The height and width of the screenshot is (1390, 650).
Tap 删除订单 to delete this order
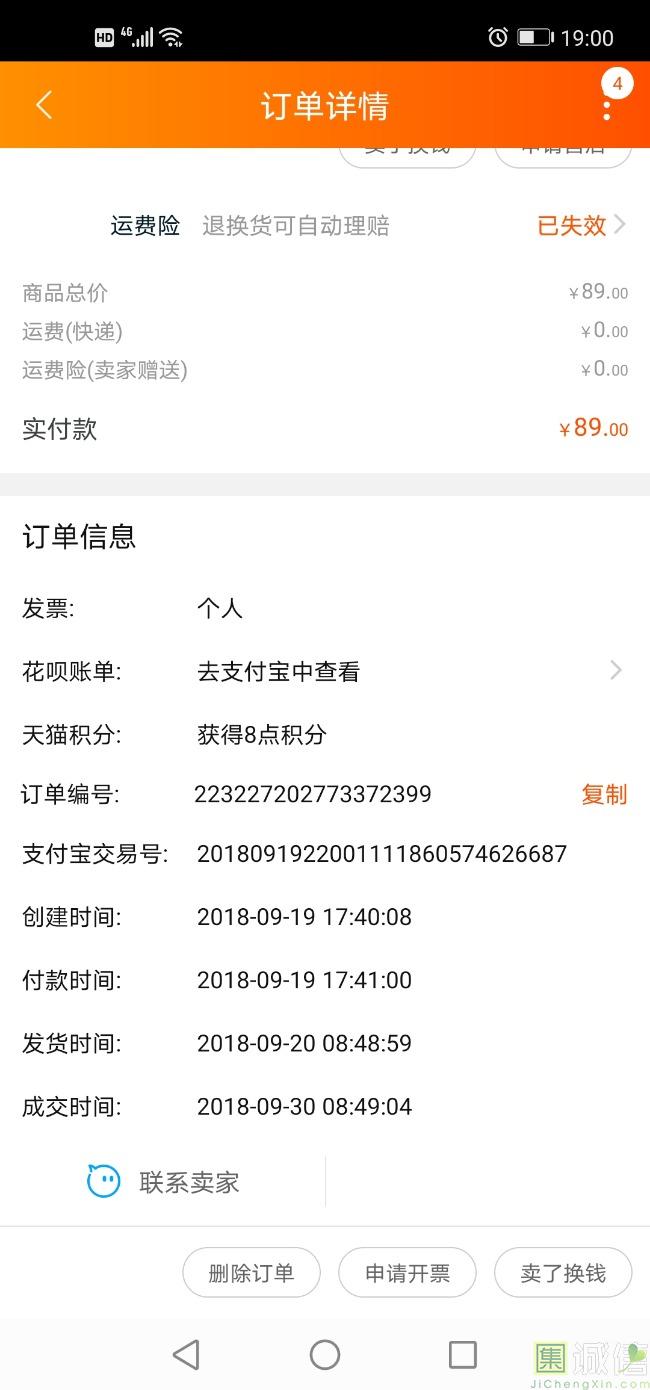pos(251,1273)
